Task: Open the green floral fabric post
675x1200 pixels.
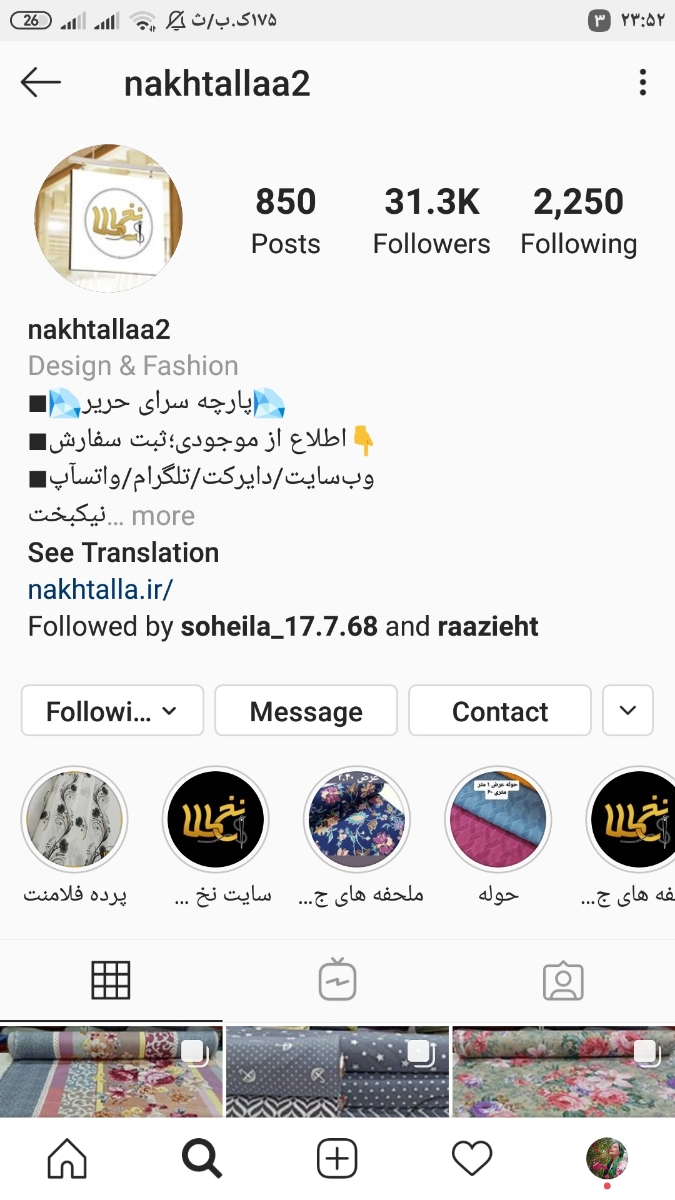Action: pyautogui.click(x=563, y=1072)
